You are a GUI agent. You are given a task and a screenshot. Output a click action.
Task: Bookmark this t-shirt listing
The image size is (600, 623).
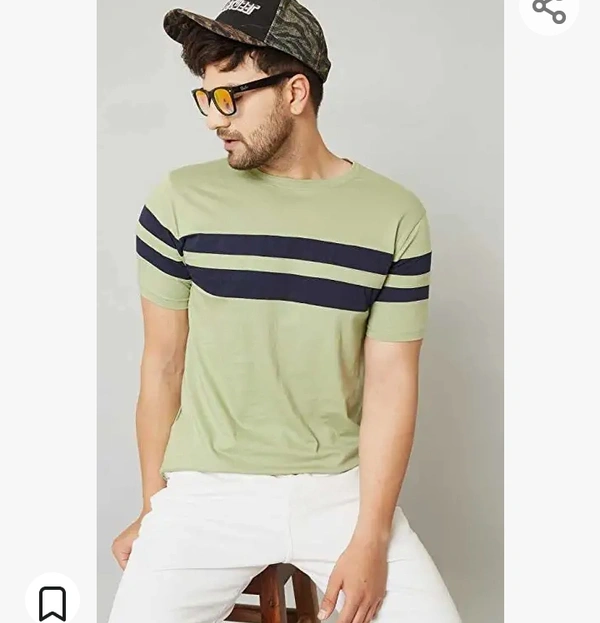pos(52,602)
